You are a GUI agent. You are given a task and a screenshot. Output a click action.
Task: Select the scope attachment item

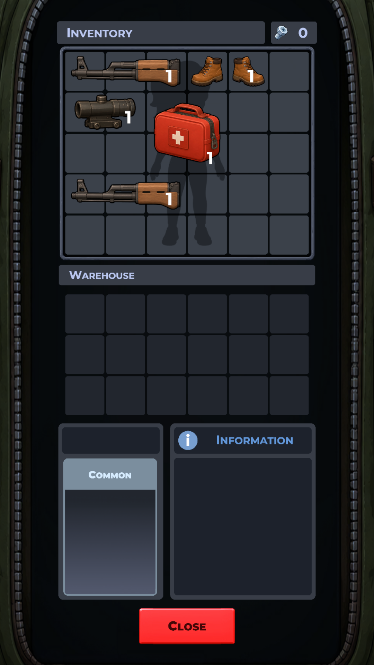coord(105,112)
